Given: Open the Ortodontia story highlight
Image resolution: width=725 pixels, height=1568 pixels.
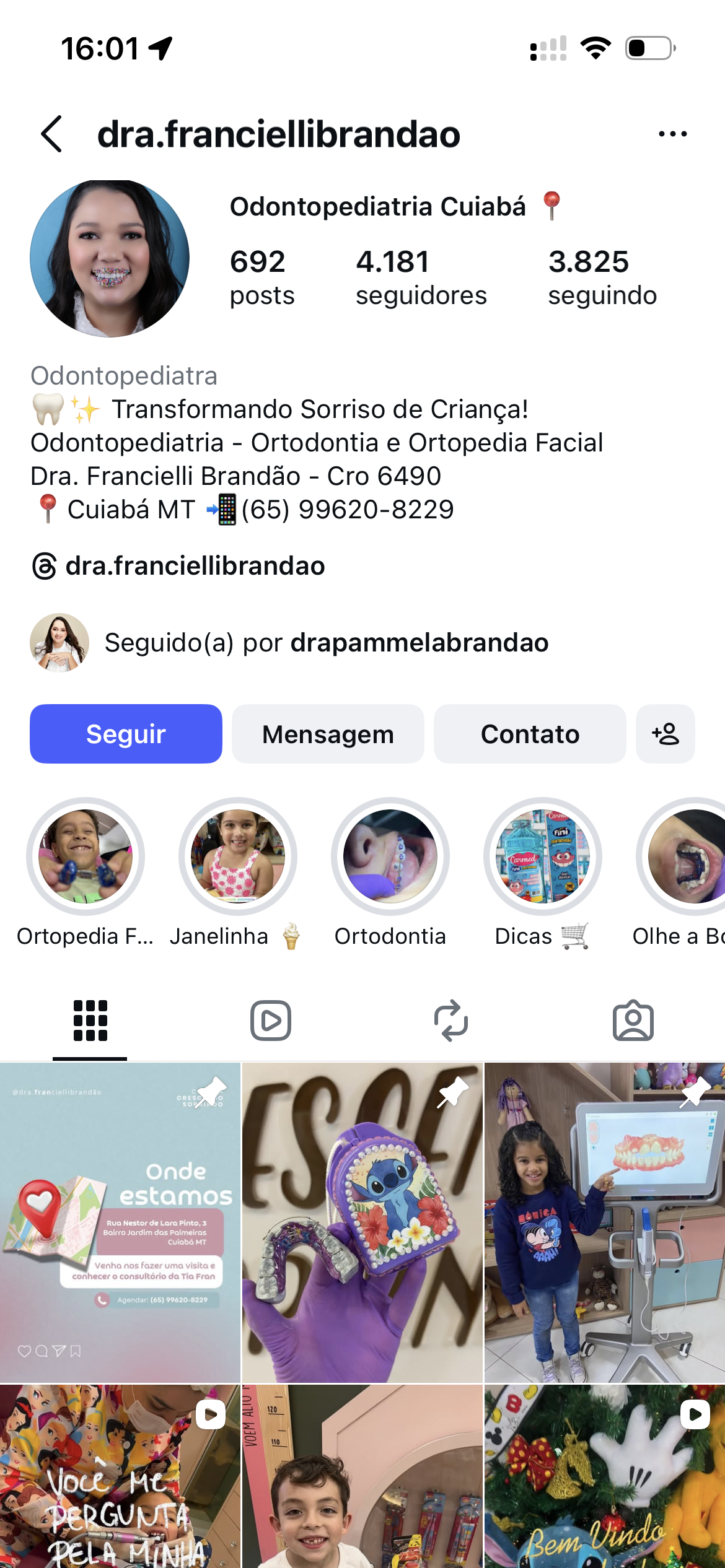Looking at the screenshot, I should [390, 856].
